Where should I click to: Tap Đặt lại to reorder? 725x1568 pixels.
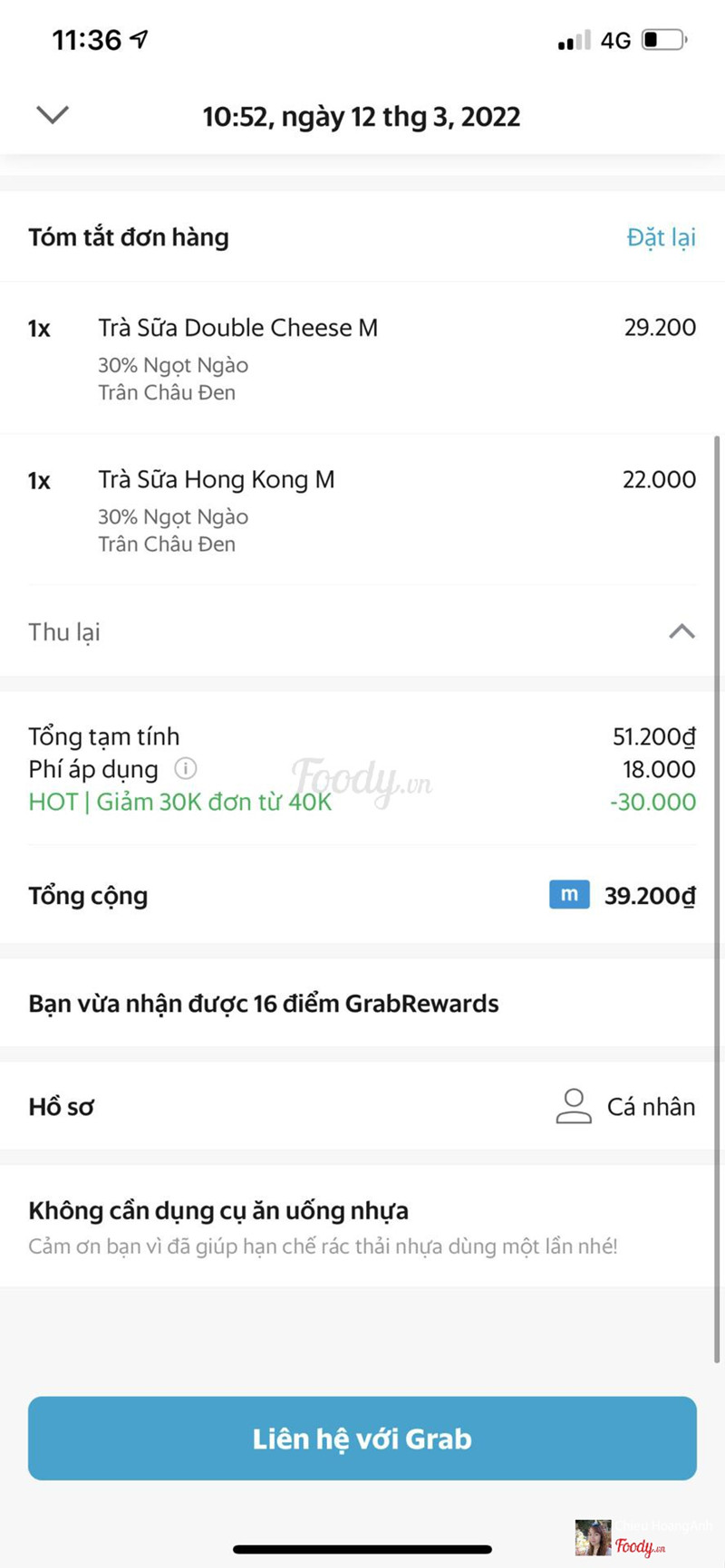[661, 237]
